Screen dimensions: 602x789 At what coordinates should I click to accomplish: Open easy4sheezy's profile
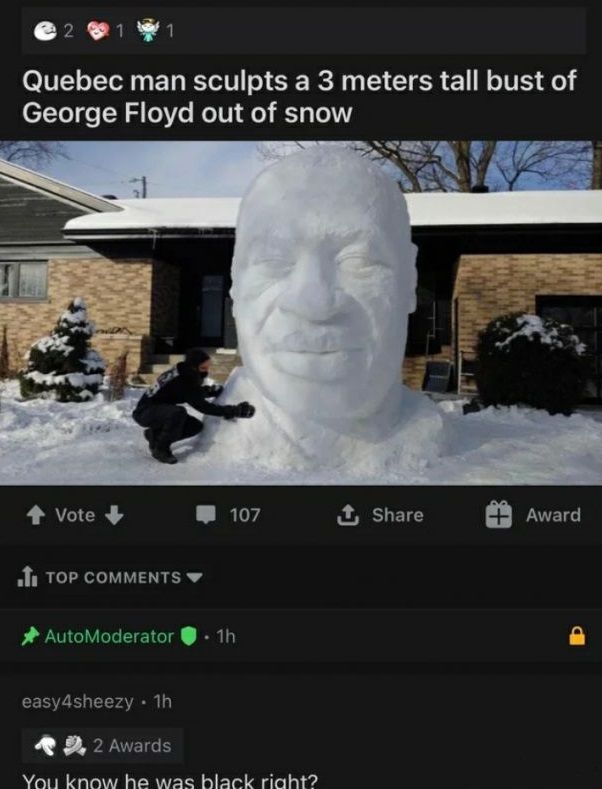pos(77,701)
